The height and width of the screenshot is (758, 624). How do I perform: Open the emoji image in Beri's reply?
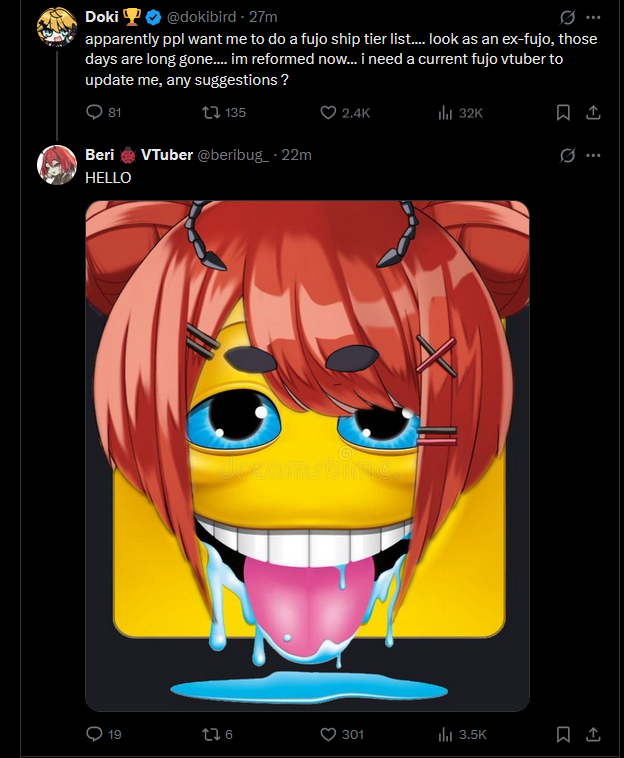(307, 455)
